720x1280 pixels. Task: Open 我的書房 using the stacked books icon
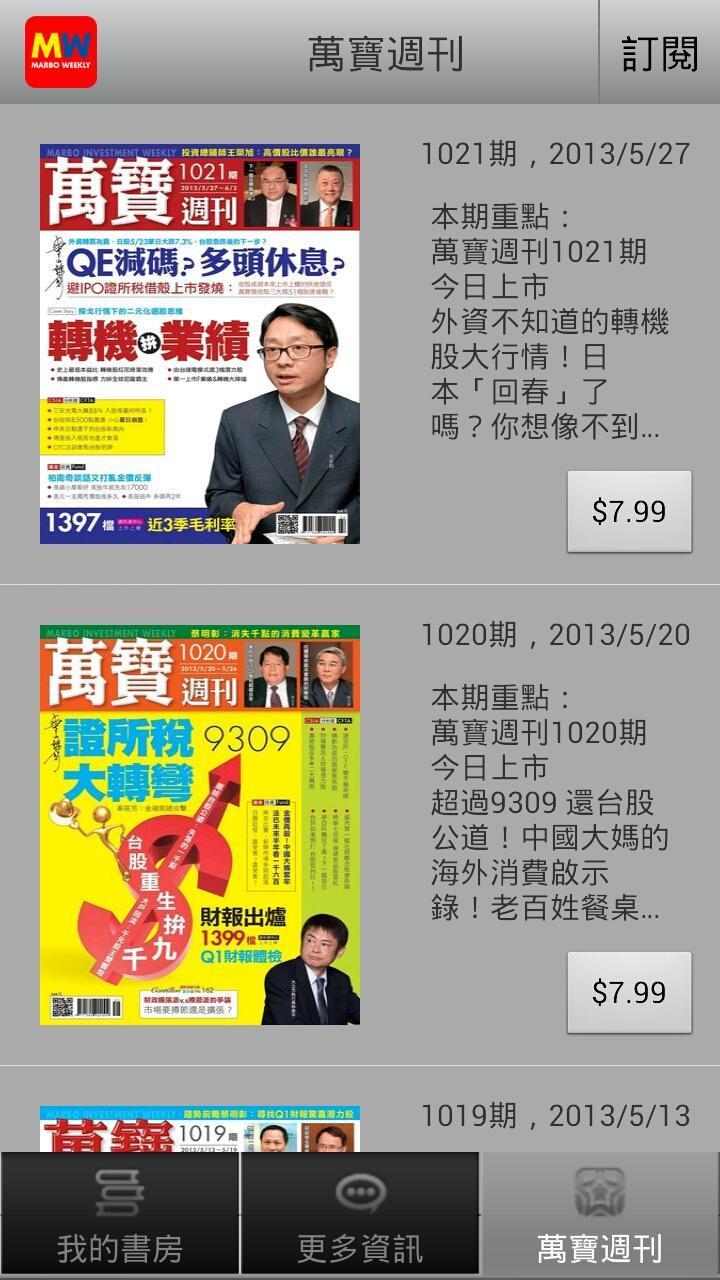click(x=118, y=1193)
